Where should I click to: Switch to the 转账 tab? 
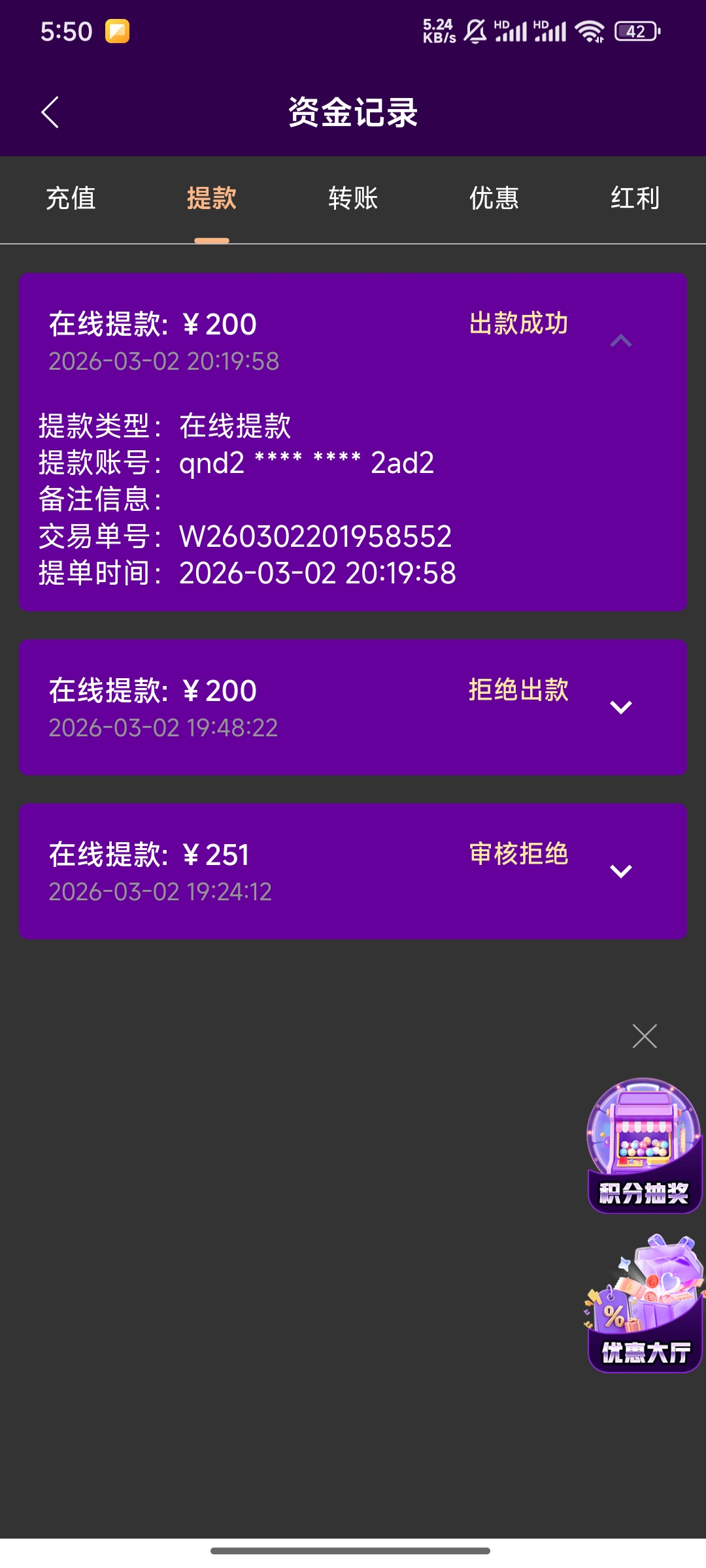click(x=352, y=199)
